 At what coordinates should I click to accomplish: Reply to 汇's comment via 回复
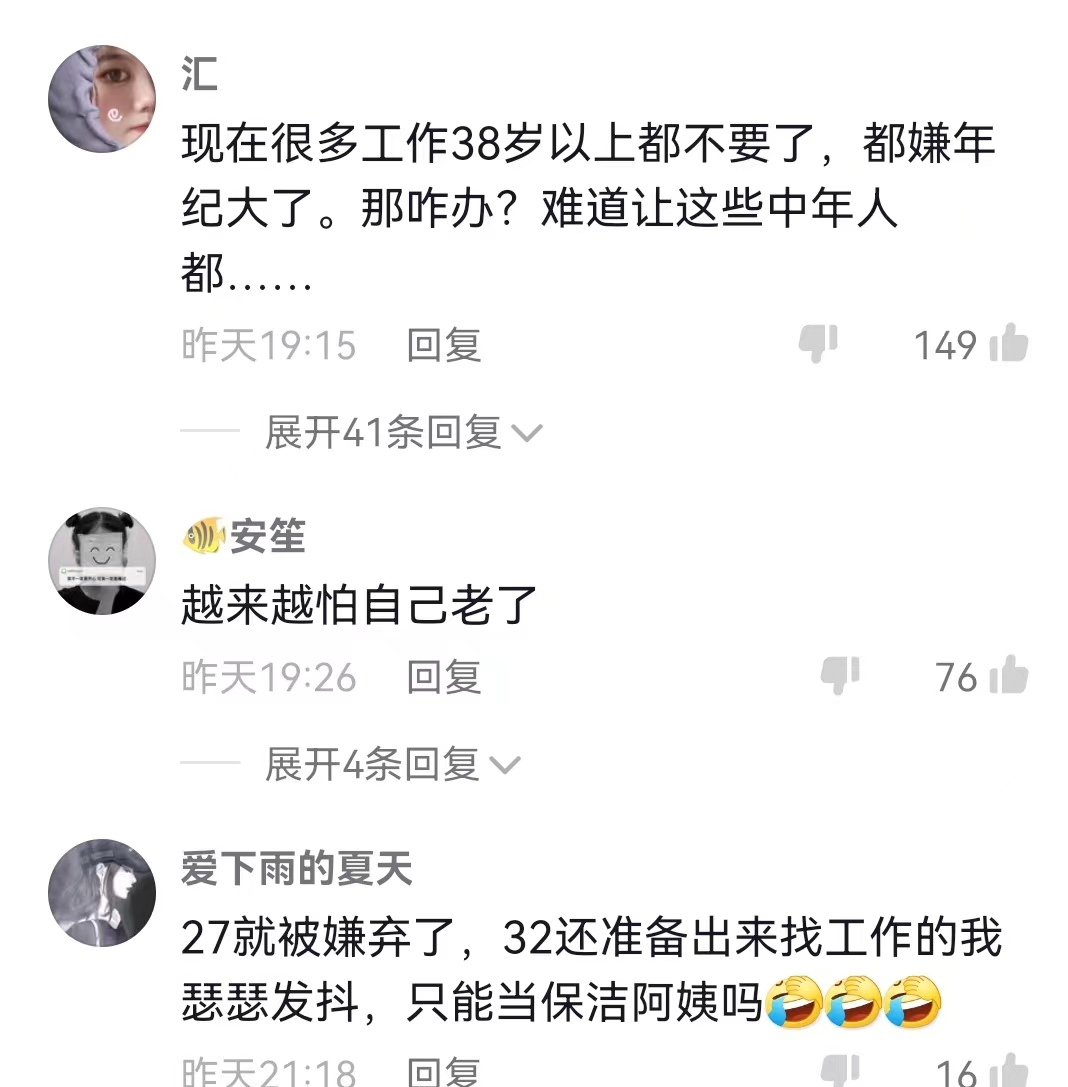click(x=445, y=344)
